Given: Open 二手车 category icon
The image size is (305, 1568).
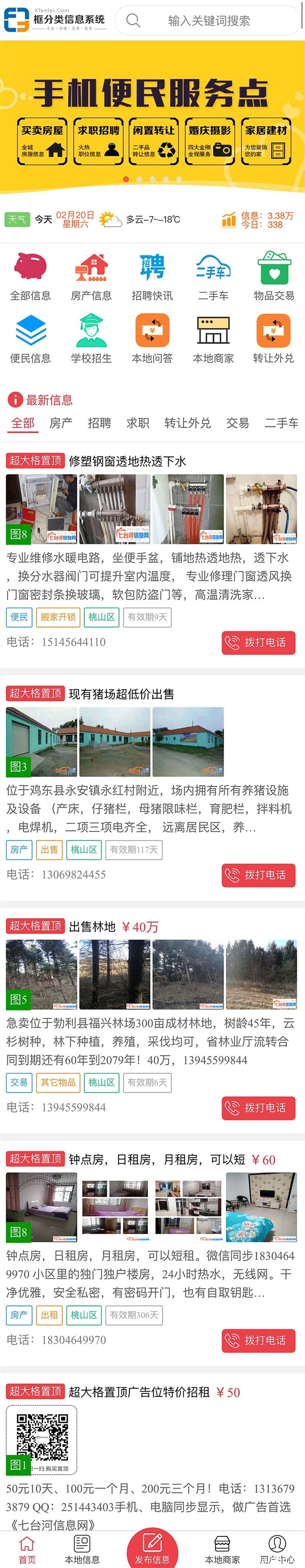Looking at the screenshot, I should tap(213, 268).
